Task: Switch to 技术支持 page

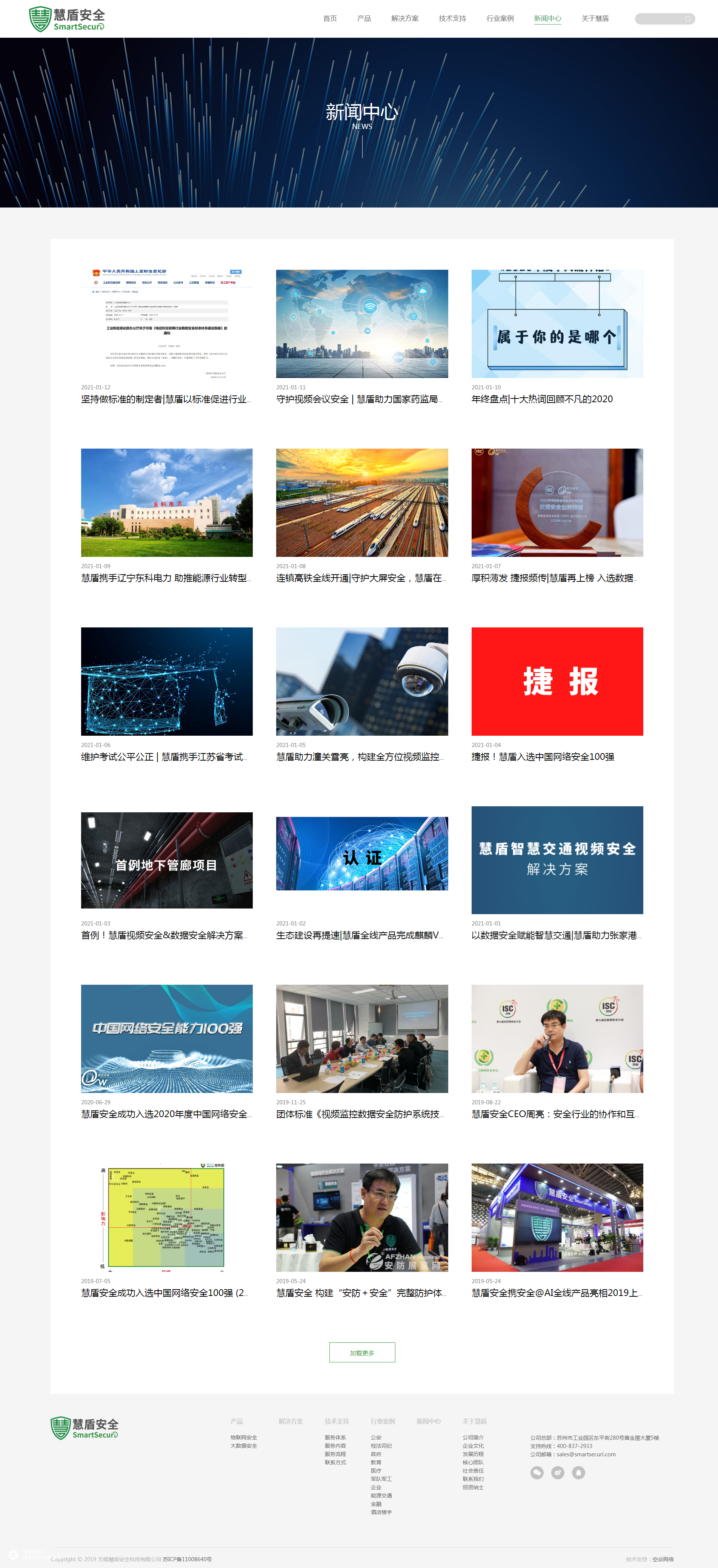Action: [452, 18]
